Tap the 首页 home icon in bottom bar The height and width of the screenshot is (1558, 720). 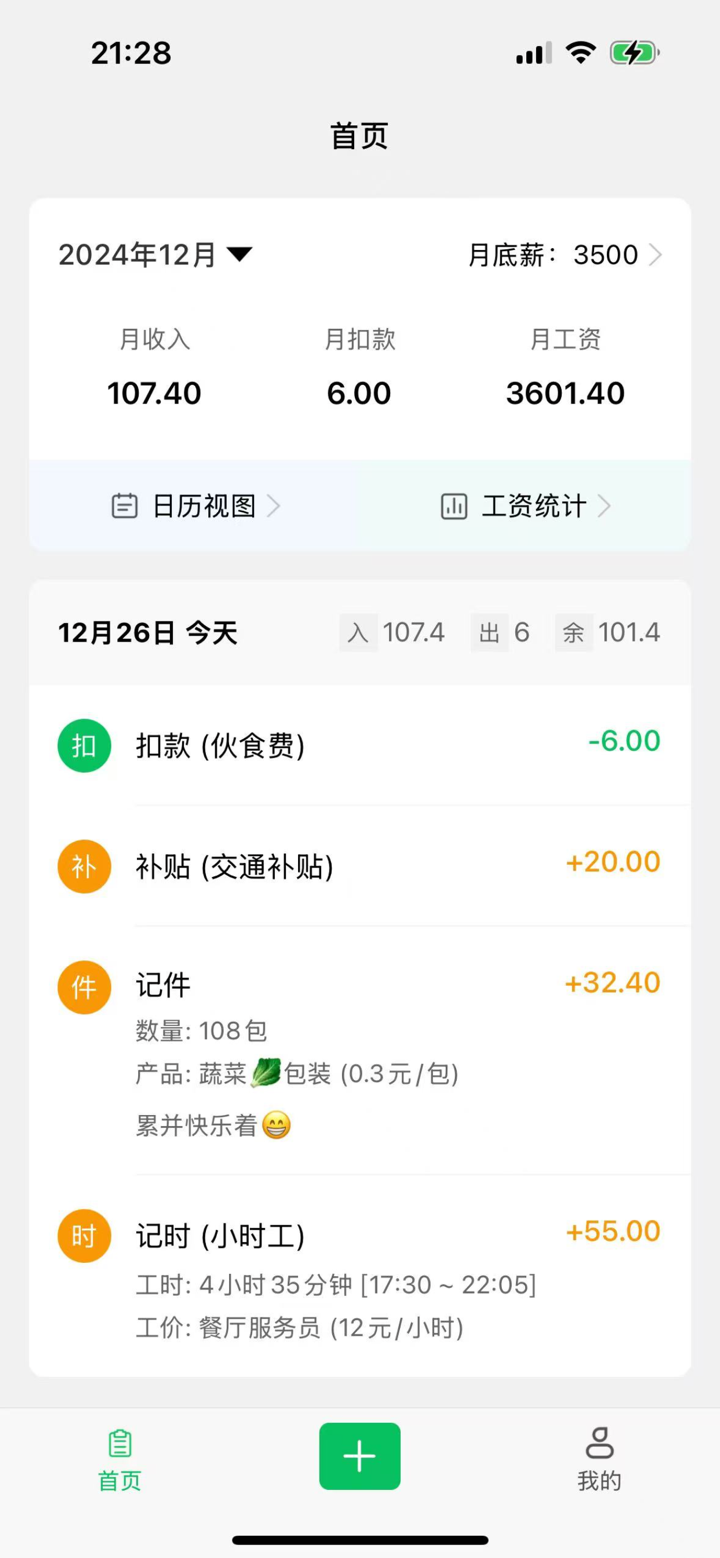point(118,1444)
